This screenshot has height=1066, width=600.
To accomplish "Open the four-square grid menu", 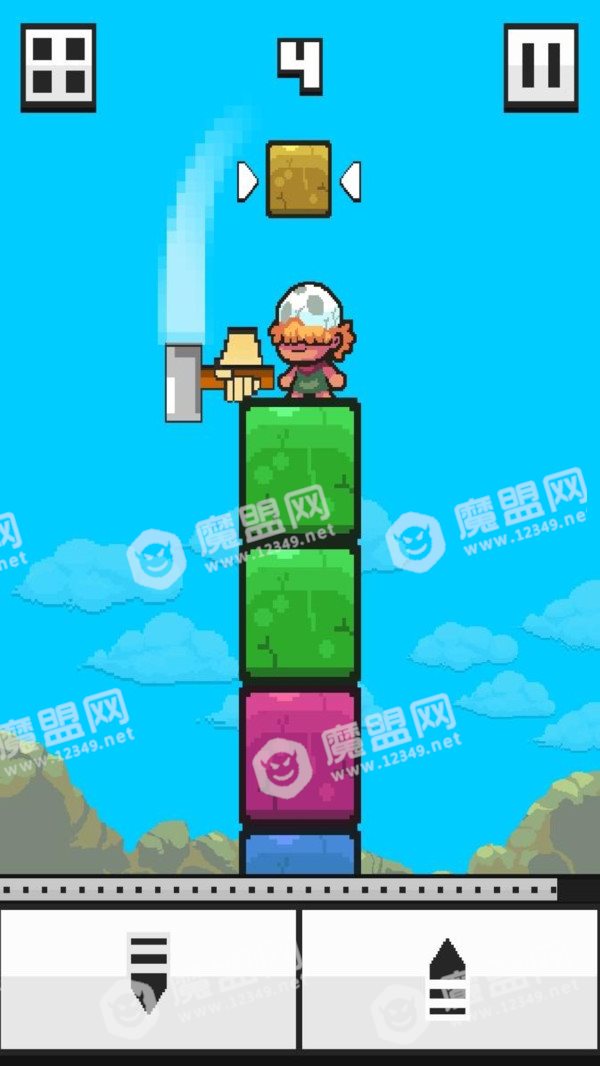I will click(x=58, y=67).
